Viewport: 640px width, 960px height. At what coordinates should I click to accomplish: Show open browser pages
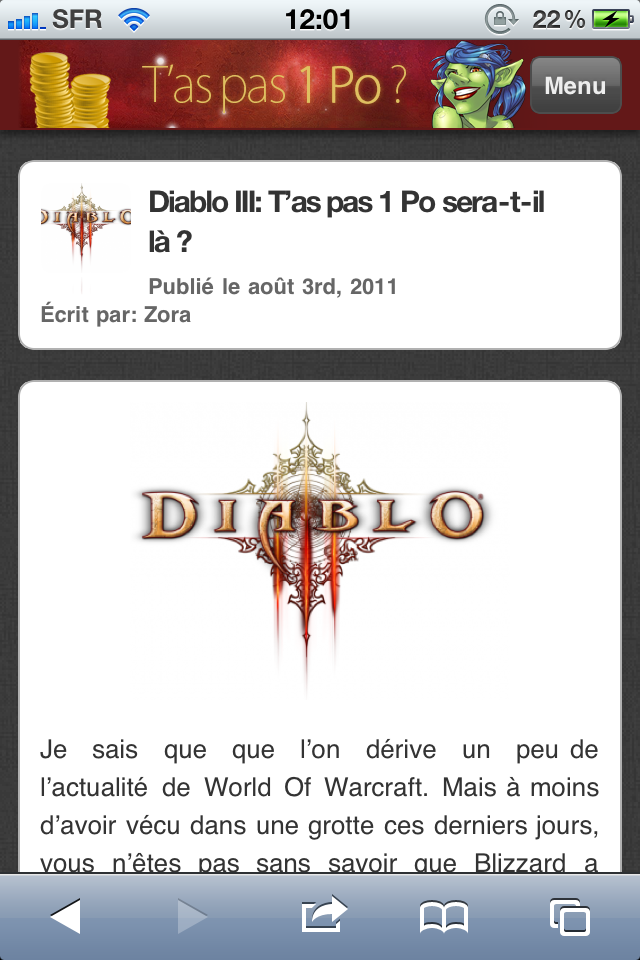coord(570,916)
